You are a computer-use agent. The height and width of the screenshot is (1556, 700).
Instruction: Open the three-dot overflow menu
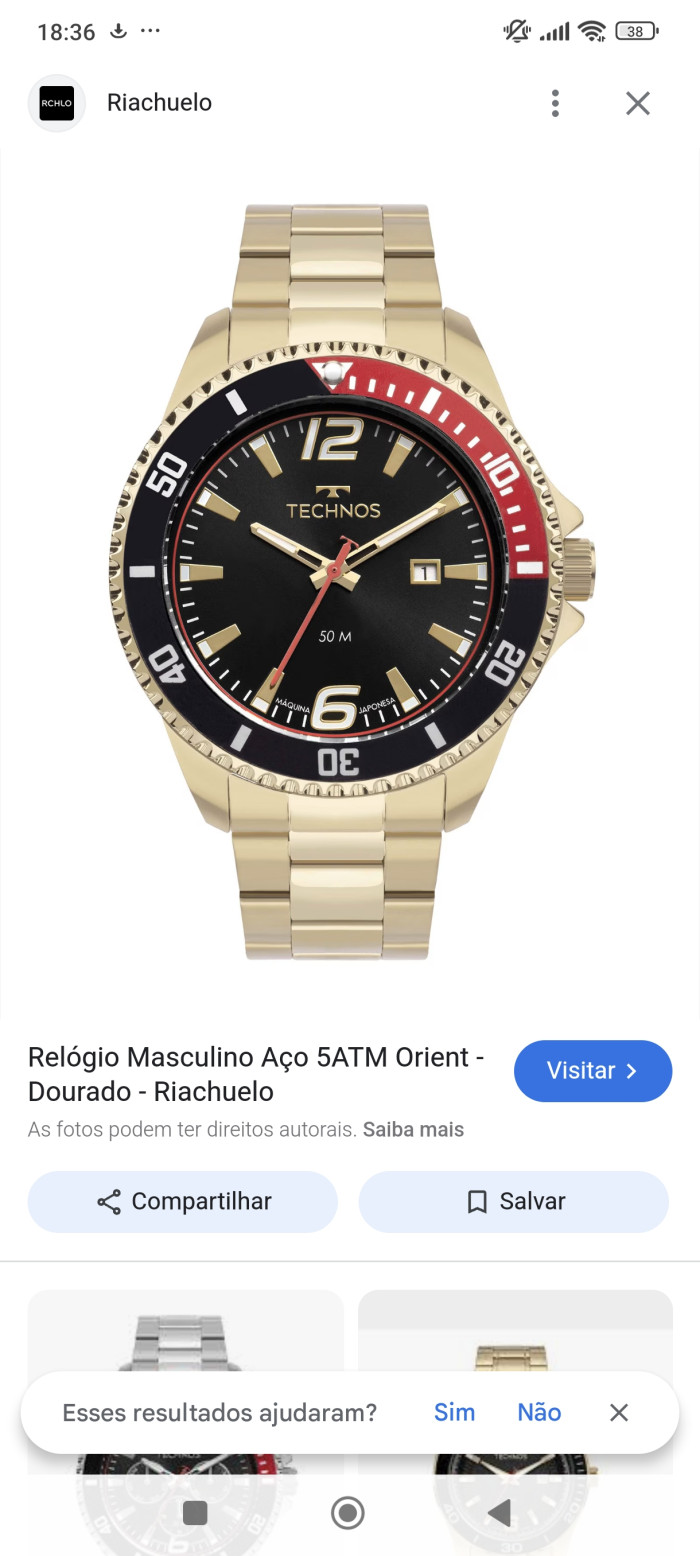[x=555, y=103]
